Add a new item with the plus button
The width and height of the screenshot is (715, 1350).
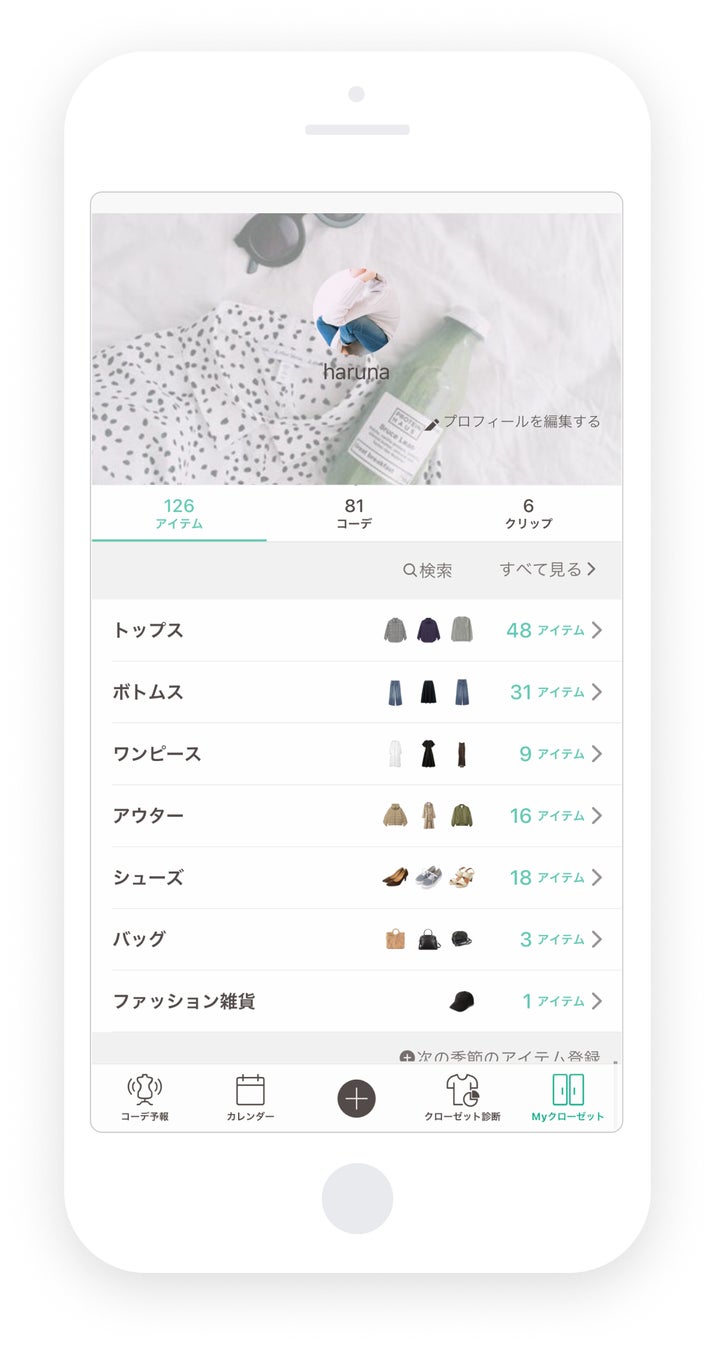pyautogui.click(x=356, y=1098)
